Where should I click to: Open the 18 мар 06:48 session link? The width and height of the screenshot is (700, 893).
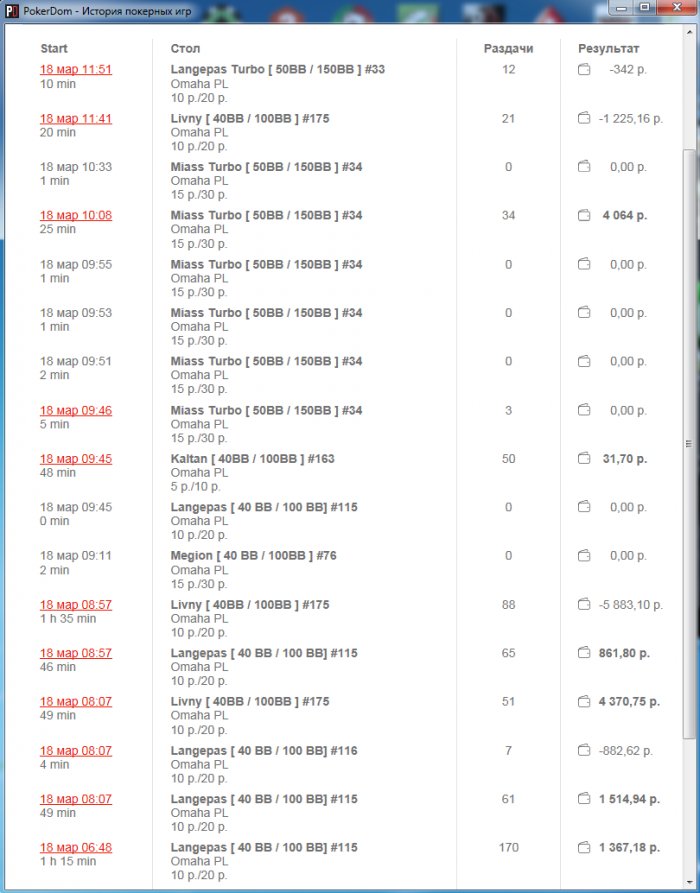[76, 848]
